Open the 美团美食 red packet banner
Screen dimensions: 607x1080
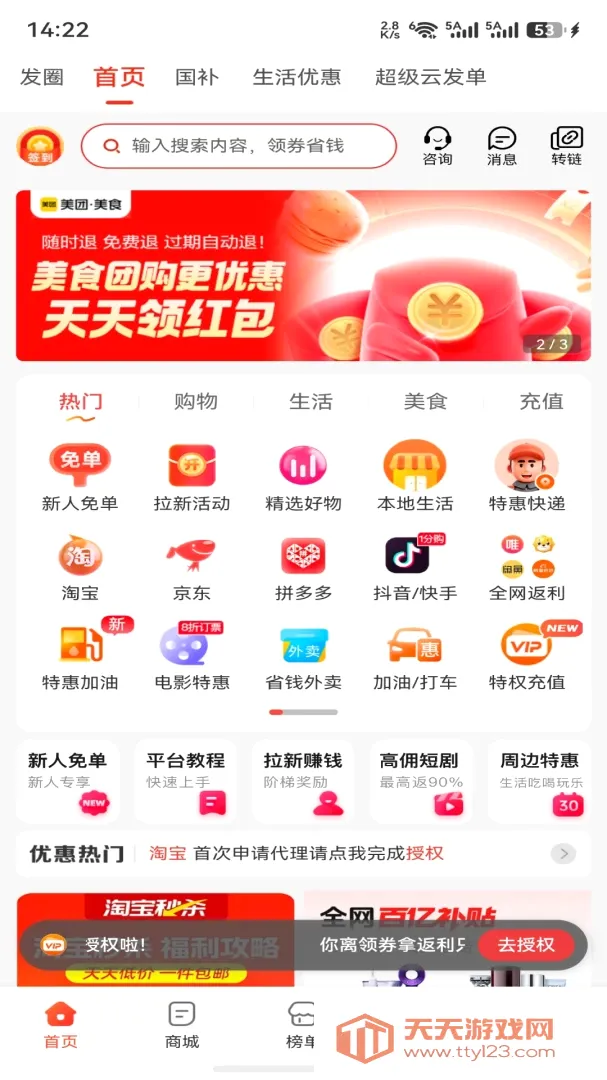[x=303, y=276]
